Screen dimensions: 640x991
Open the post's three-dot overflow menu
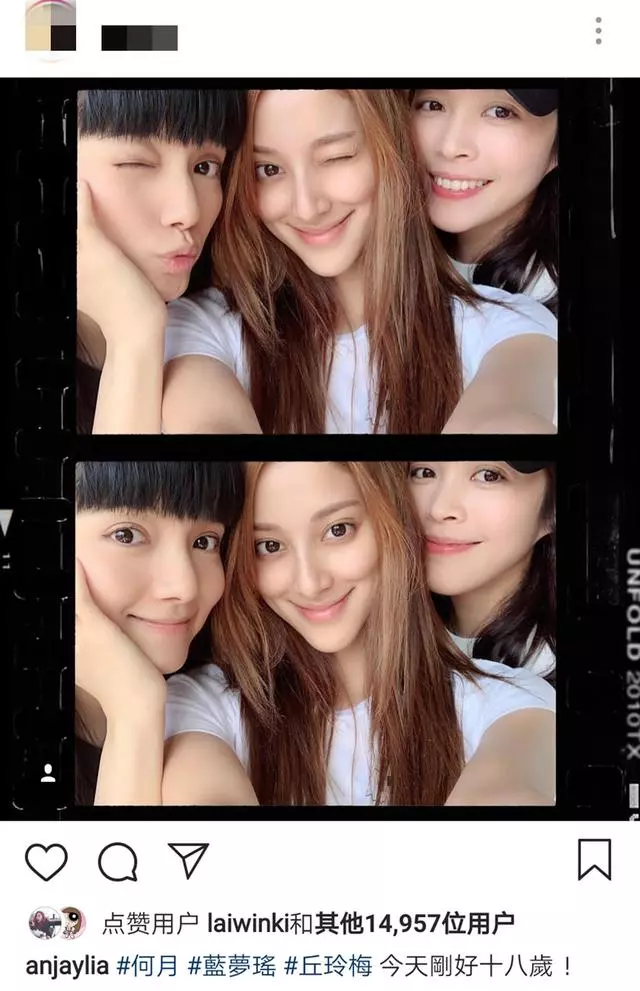(x=598, y=31)
